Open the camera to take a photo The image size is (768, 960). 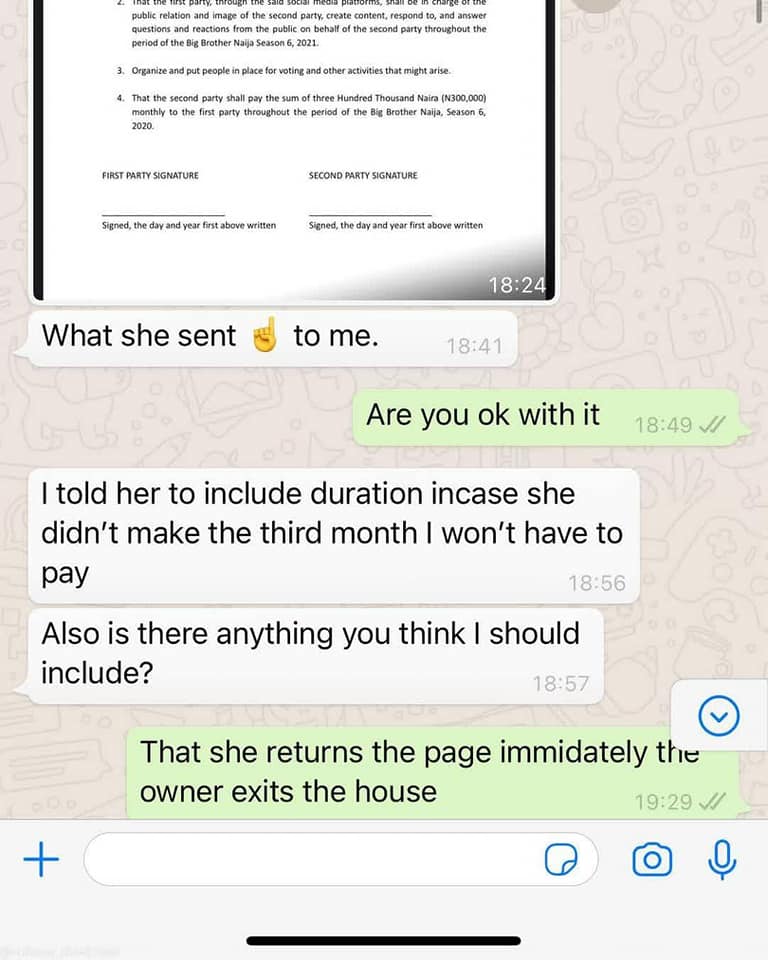652,859
